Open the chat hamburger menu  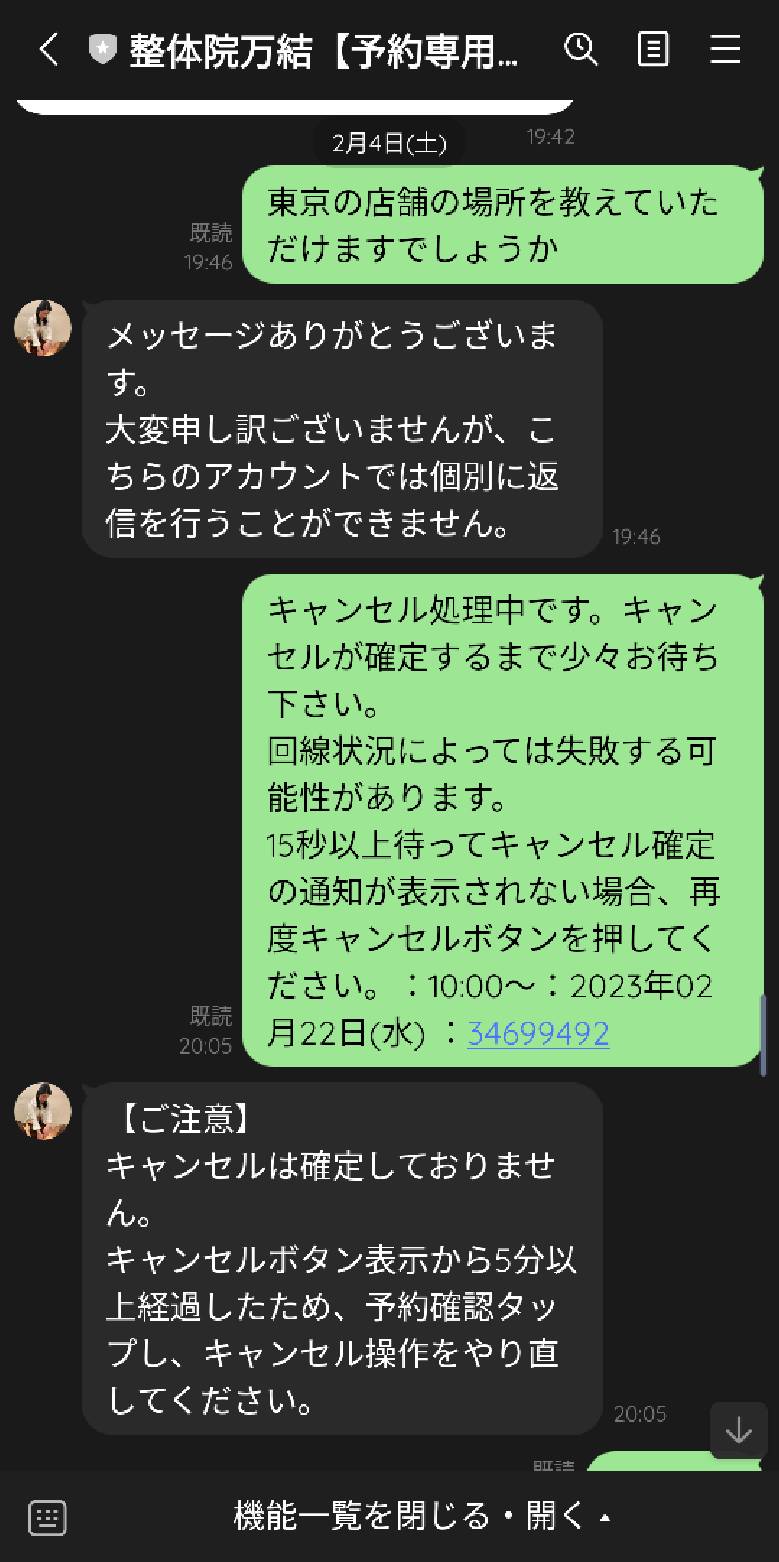725,49
